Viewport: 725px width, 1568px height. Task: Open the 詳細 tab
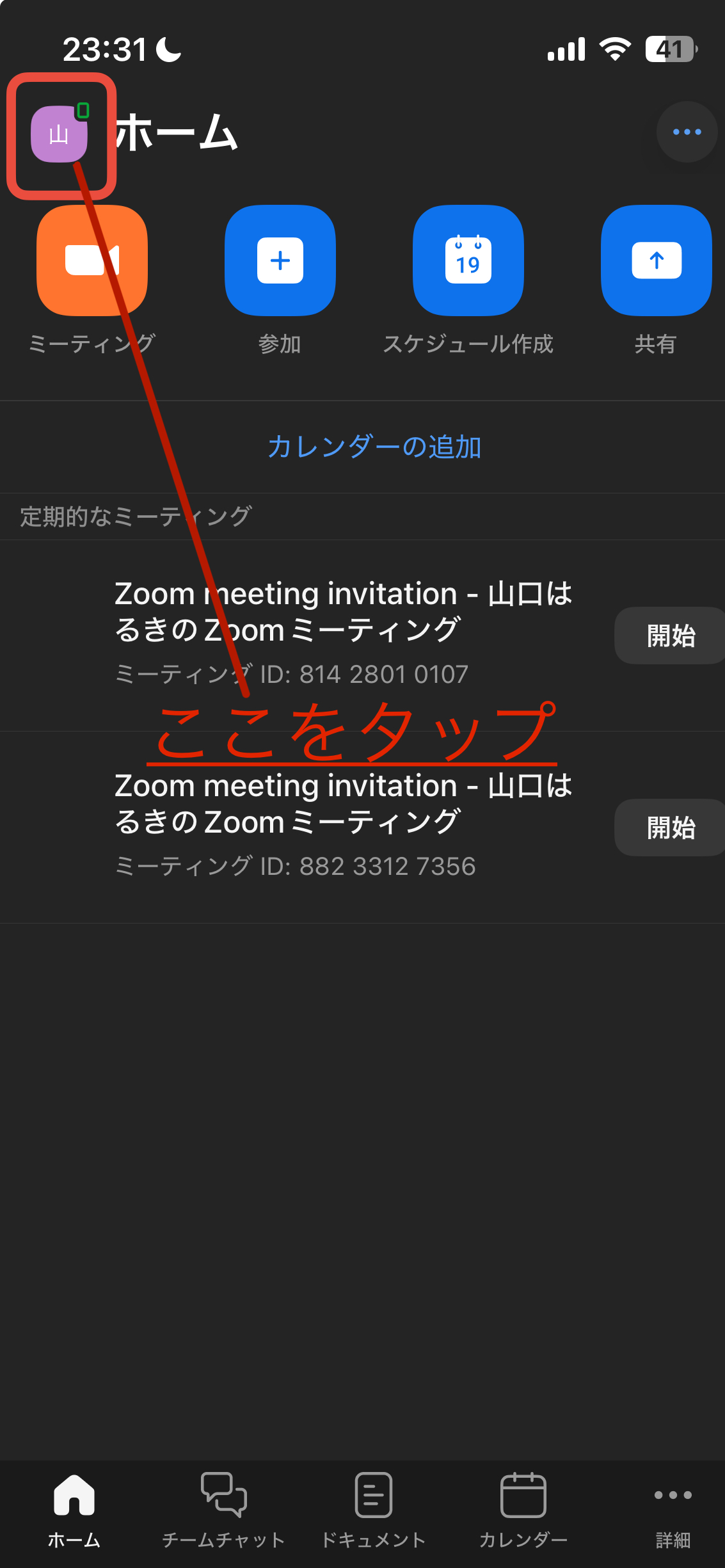[x=673, y=1510]
